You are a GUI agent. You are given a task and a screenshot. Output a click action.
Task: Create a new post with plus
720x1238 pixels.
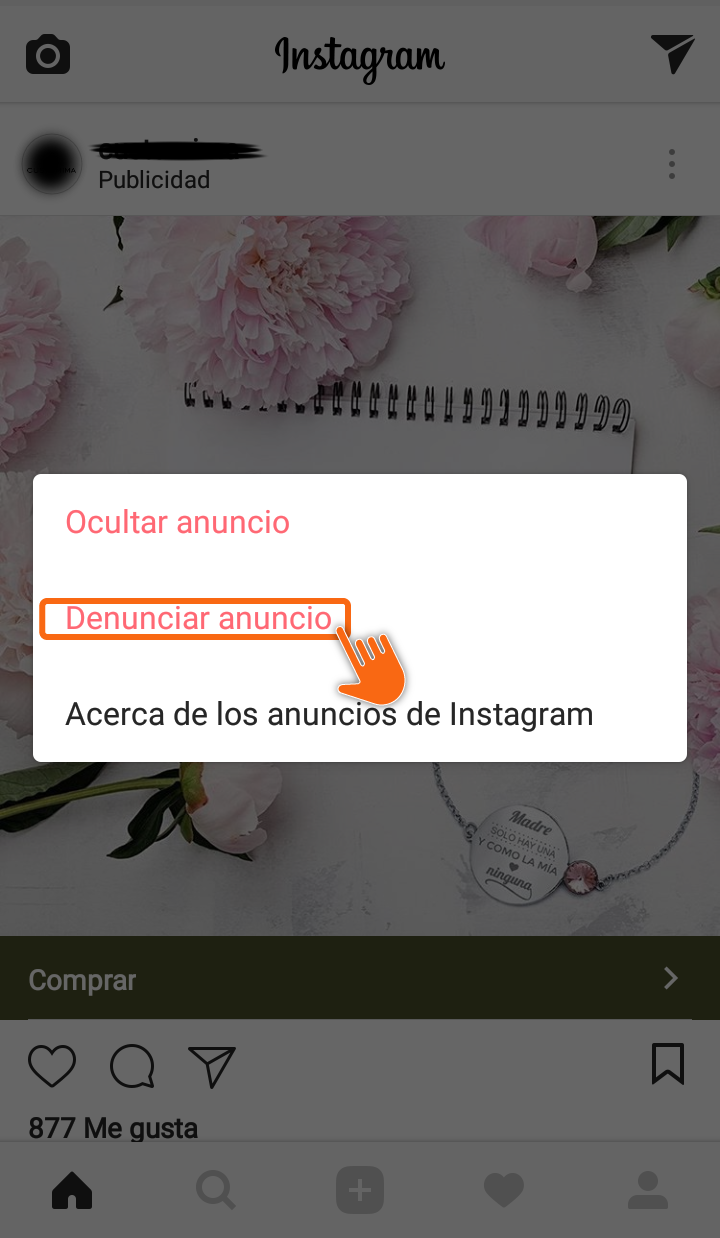pyautogui.click(x=360, y=1190)
